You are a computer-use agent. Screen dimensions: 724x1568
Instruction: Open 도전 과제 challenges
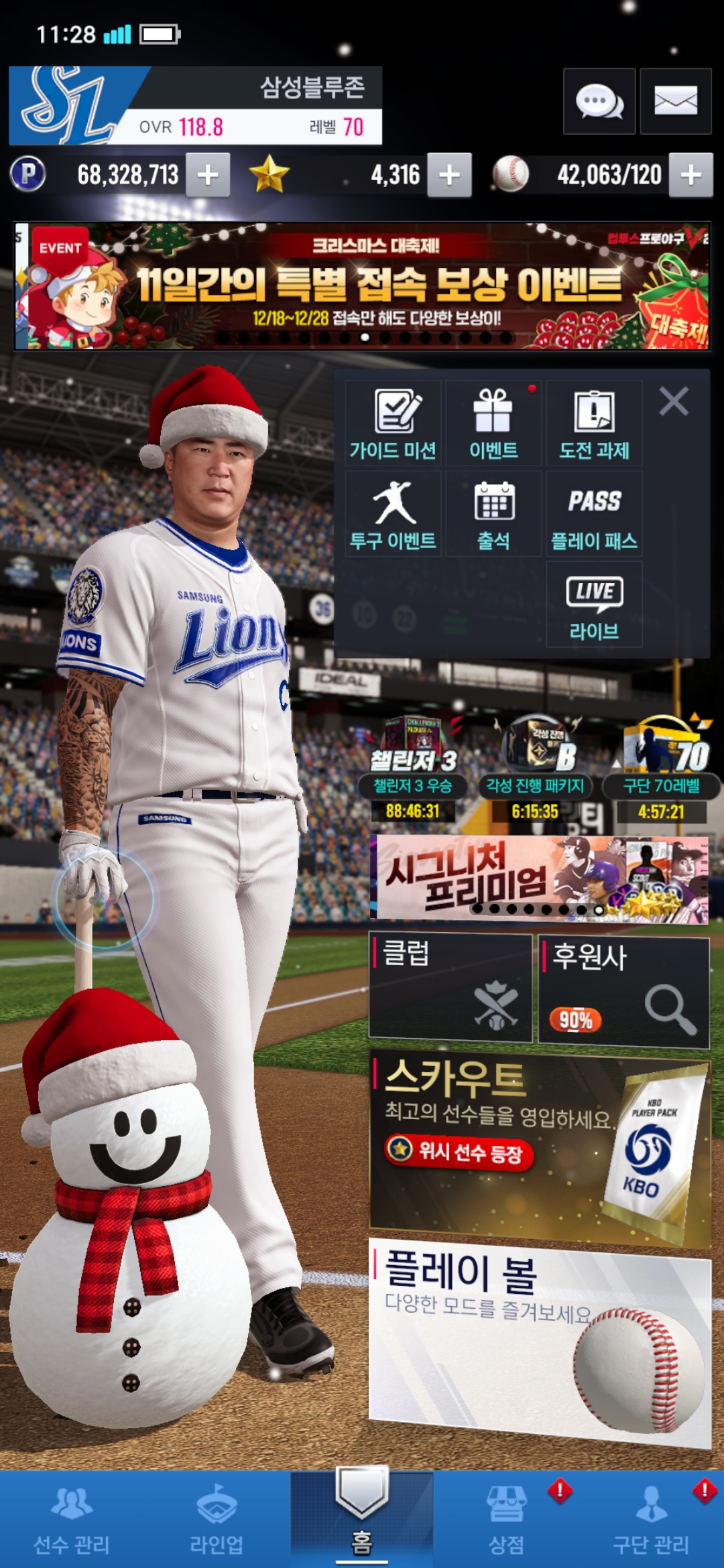594,423
